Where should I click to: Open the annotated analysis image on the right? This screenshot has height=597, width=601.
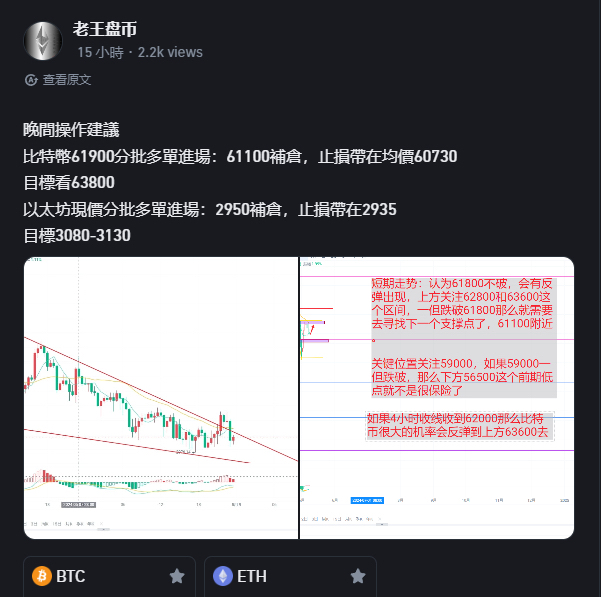(437, 398)
